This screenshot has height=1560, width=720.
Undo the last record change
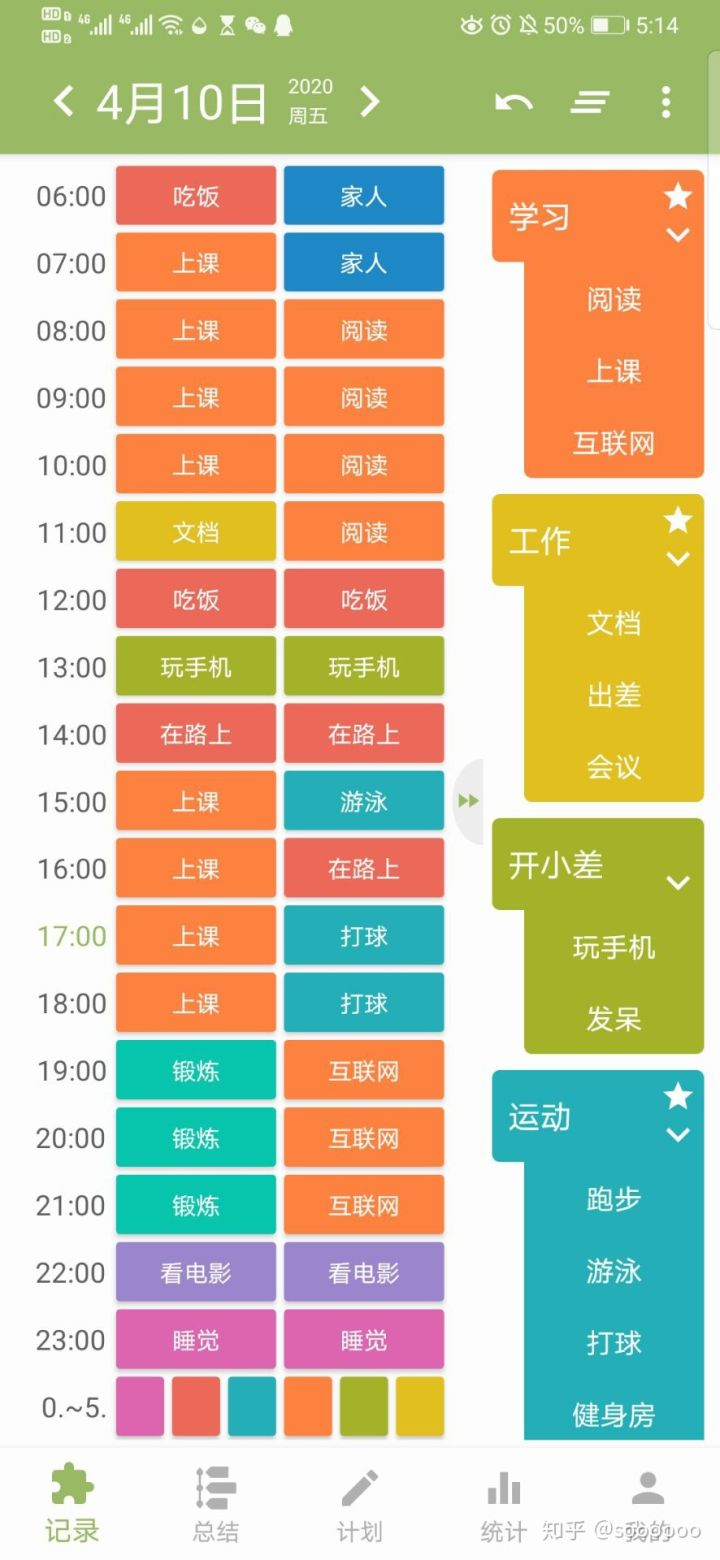514,102
